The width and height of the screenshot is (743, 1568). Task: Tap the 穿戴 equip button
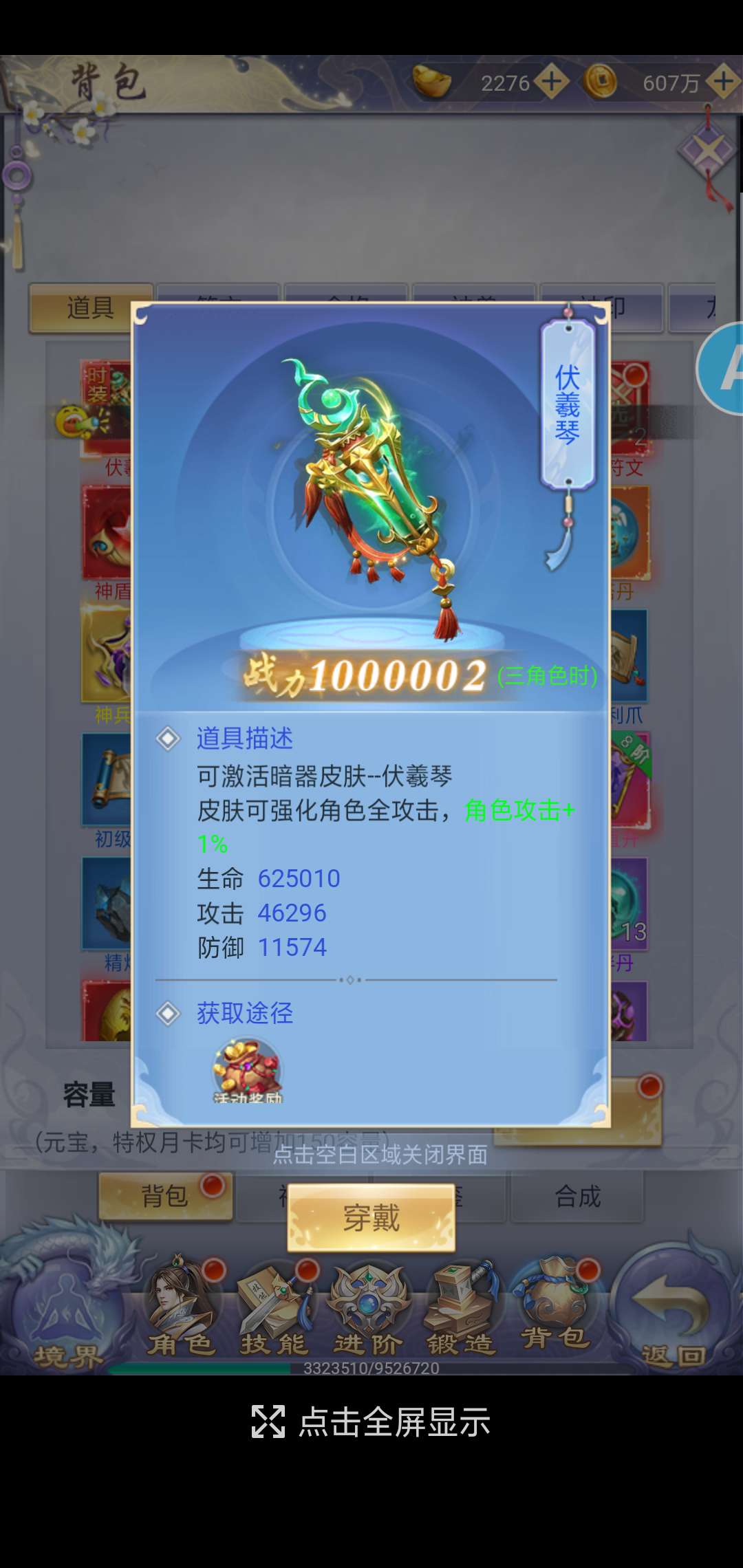tap(371, 1218)
